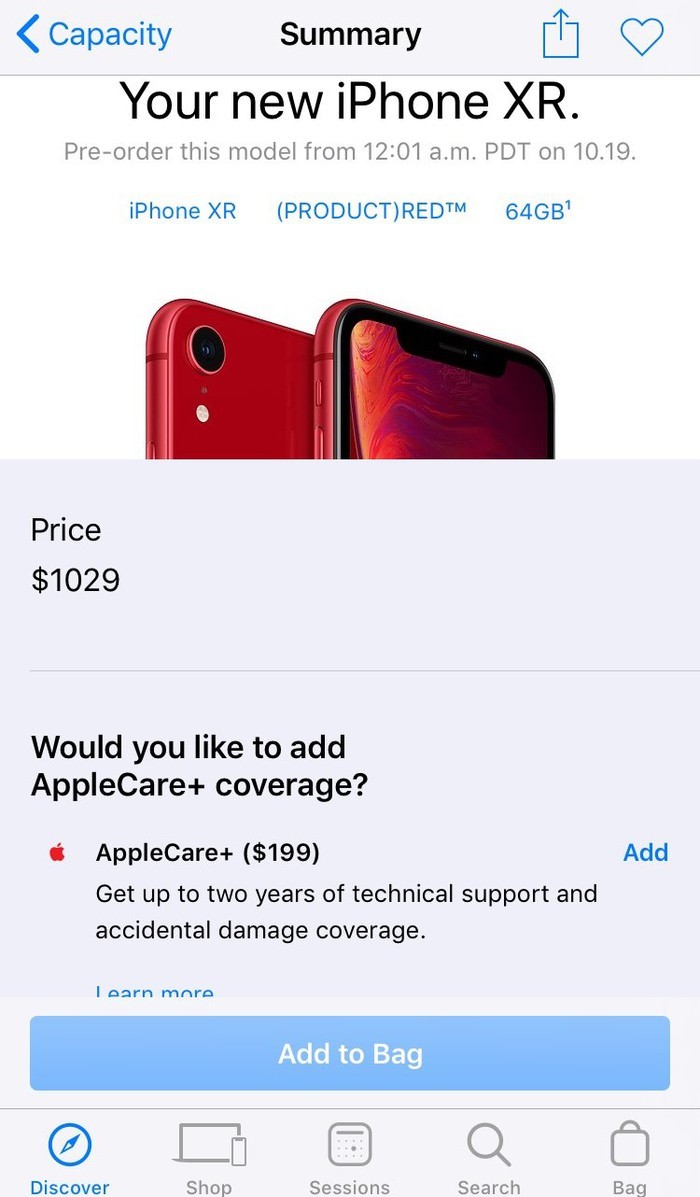700x1197 pixels.
Task: Share this iPhone XR summary
Action: (x=561, y=36)
